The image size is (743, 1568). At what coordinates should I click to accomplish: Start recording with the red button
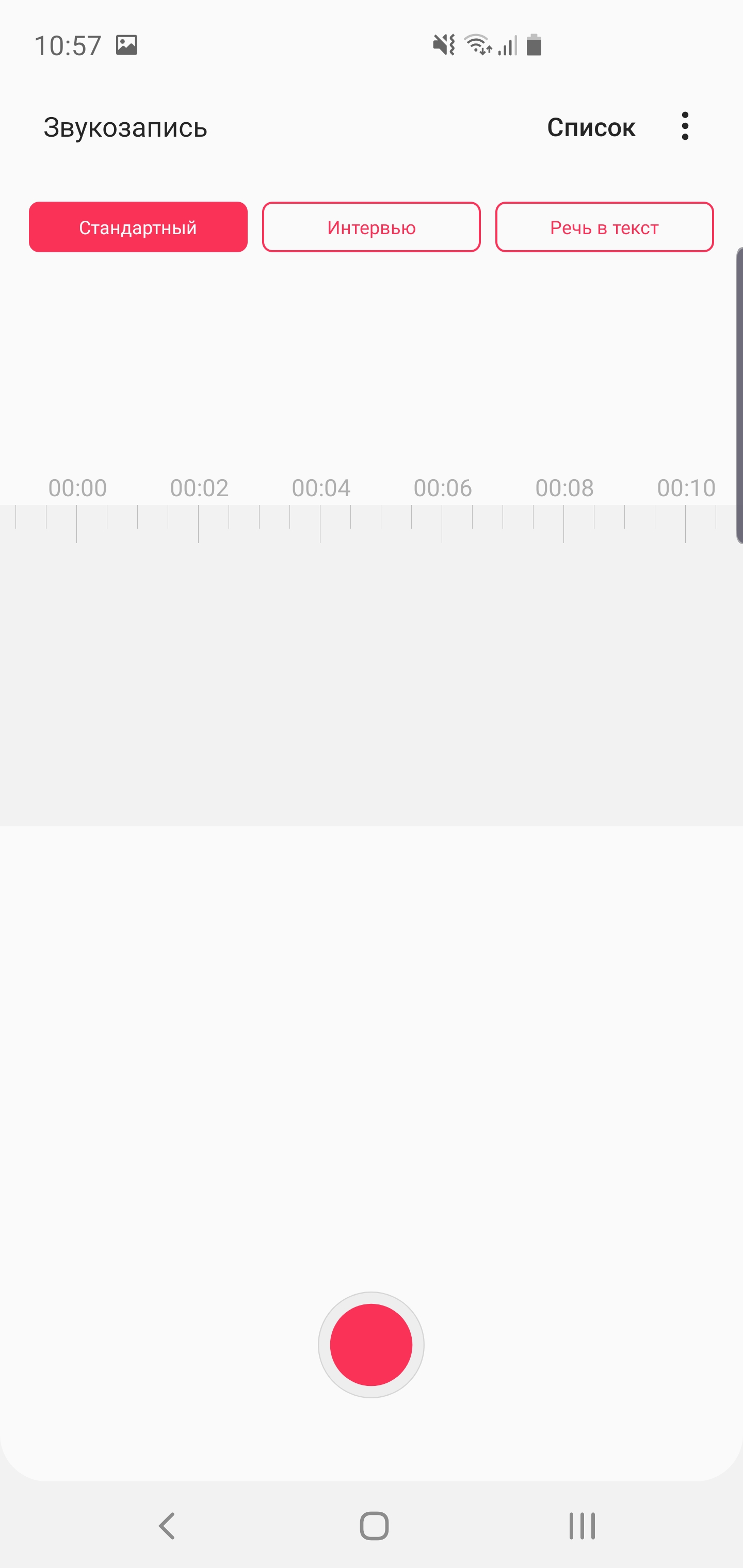[x=371, y=1345]
